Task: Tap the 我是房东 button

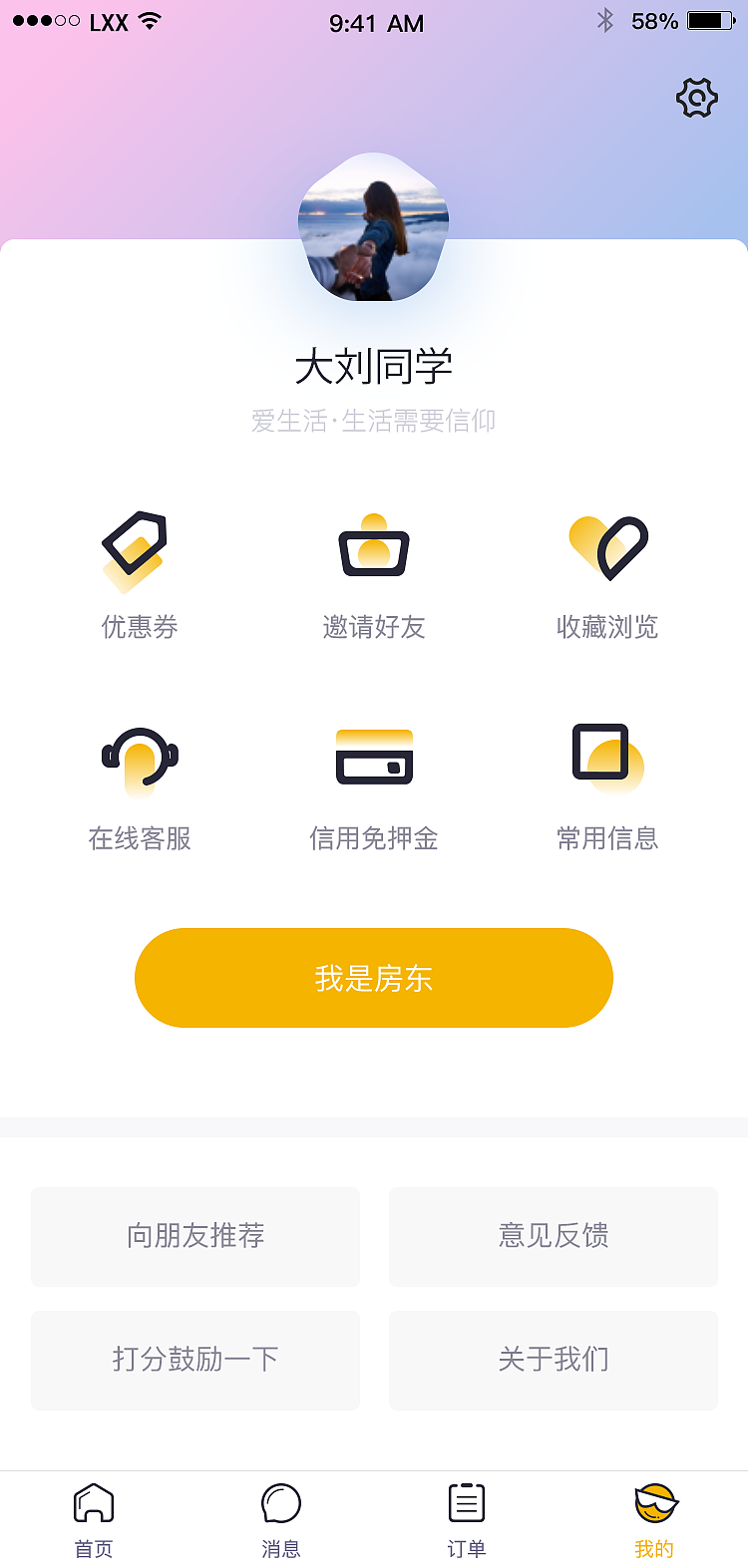Action: click(374, 978)
